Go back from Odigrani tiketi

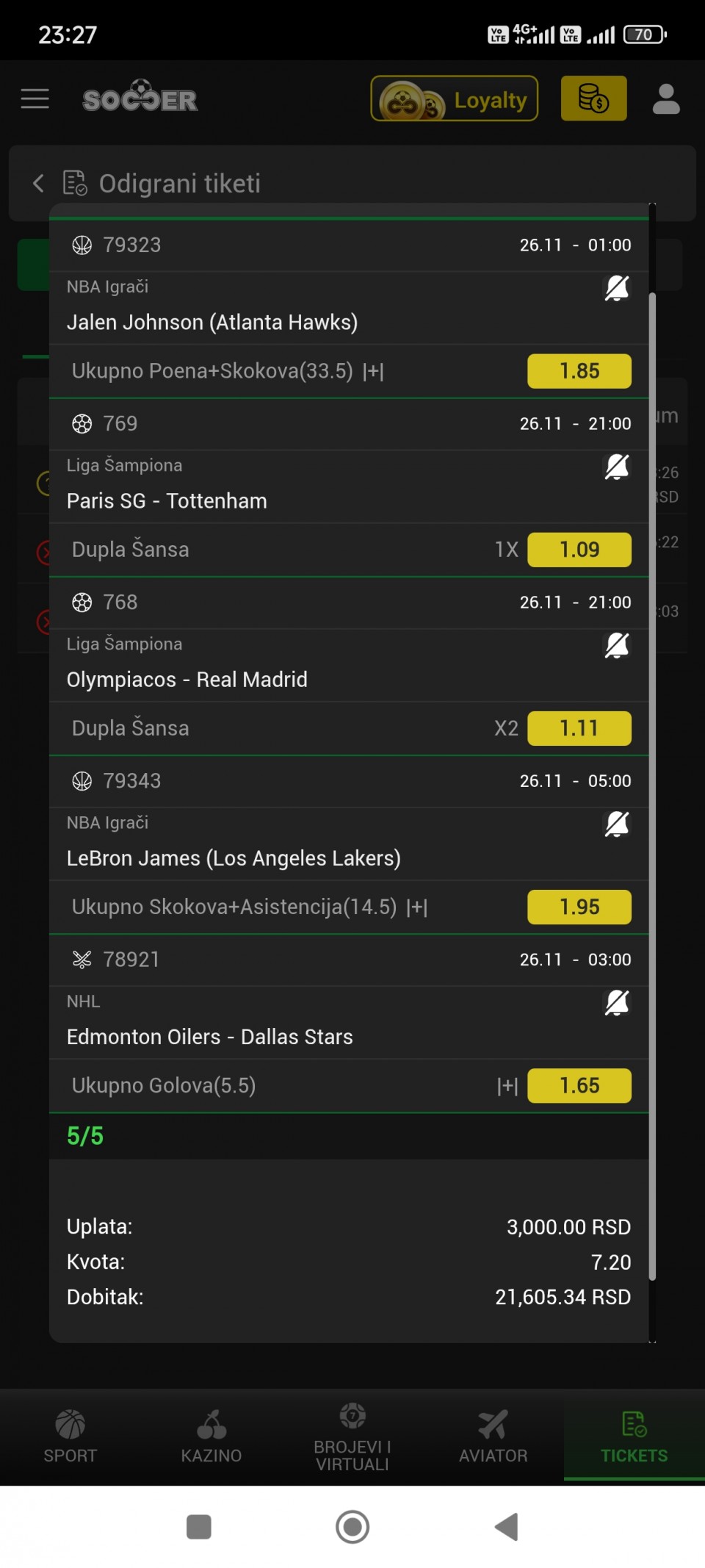(x=38, y=183)
